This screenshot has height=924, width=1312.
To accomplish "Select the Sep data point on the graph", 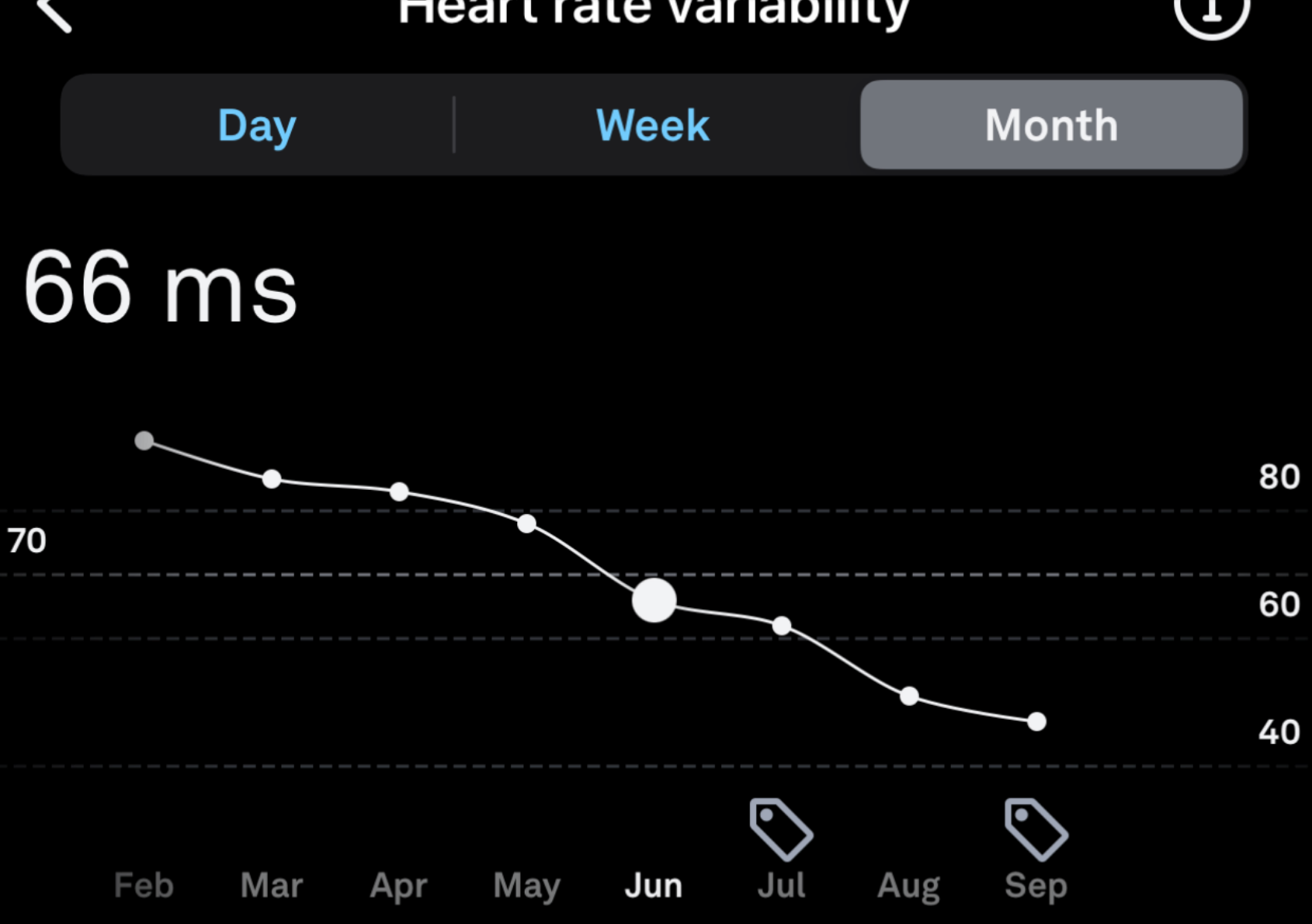I will tap(1036, 722).
